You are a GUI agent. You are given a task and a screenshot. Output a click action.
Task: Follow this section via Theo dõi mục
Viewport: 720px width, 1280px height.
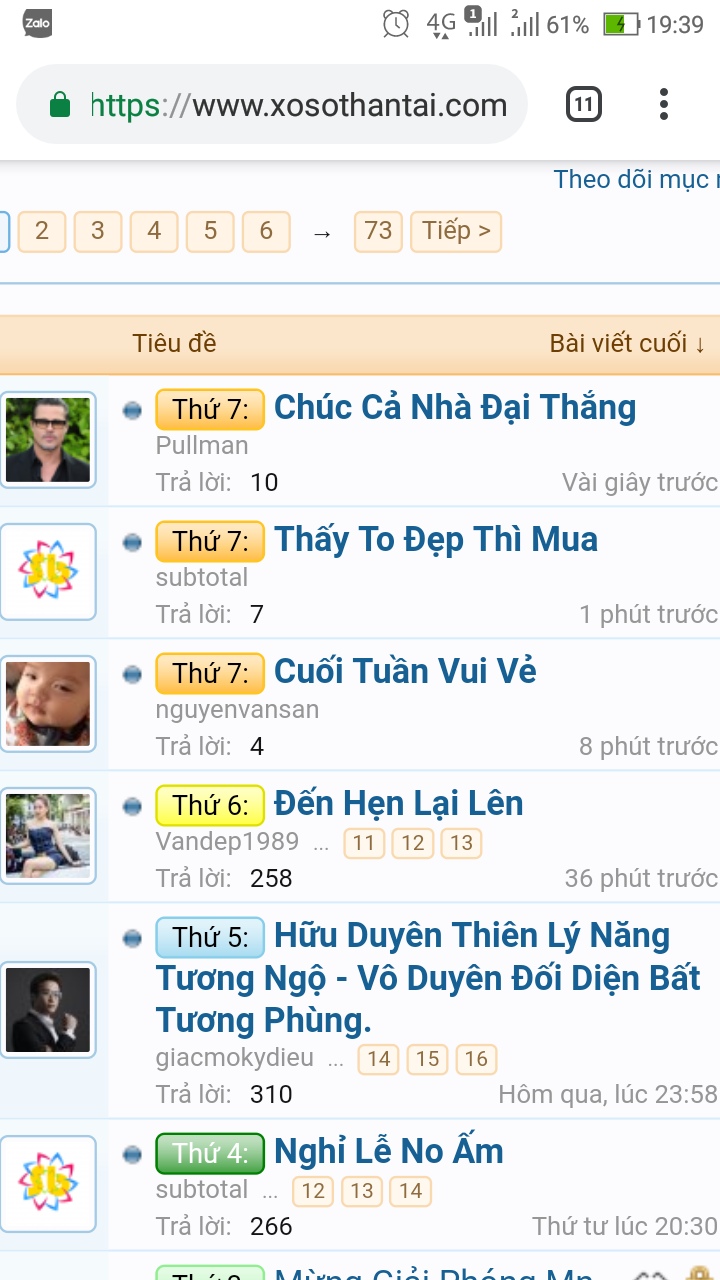point(635,179)
